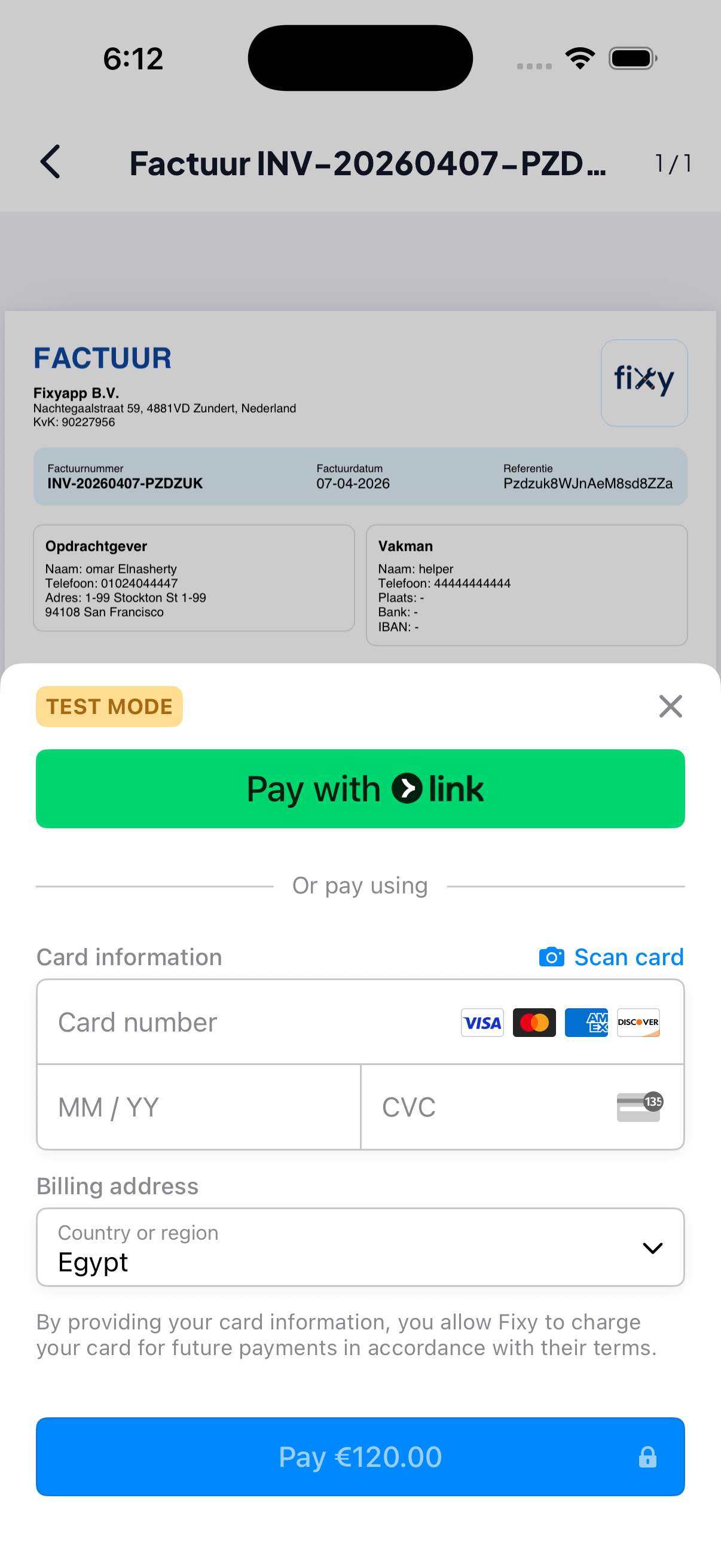Image resolution: width=721 pixels, height=1568 pixels.
Task: Expand the Egypt country chevron
Action: point(652,1247)
